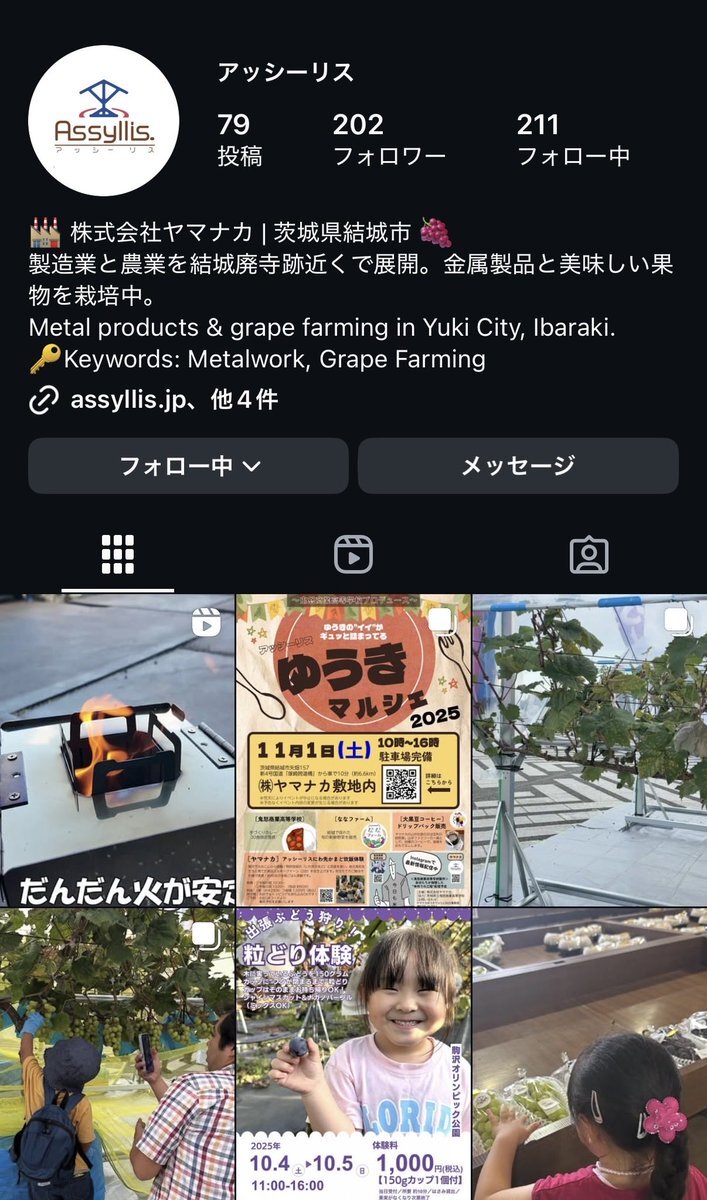View the 211 following list
Image resolution: width=707 pixels, height=1200 pixels.
coord(573,139)
